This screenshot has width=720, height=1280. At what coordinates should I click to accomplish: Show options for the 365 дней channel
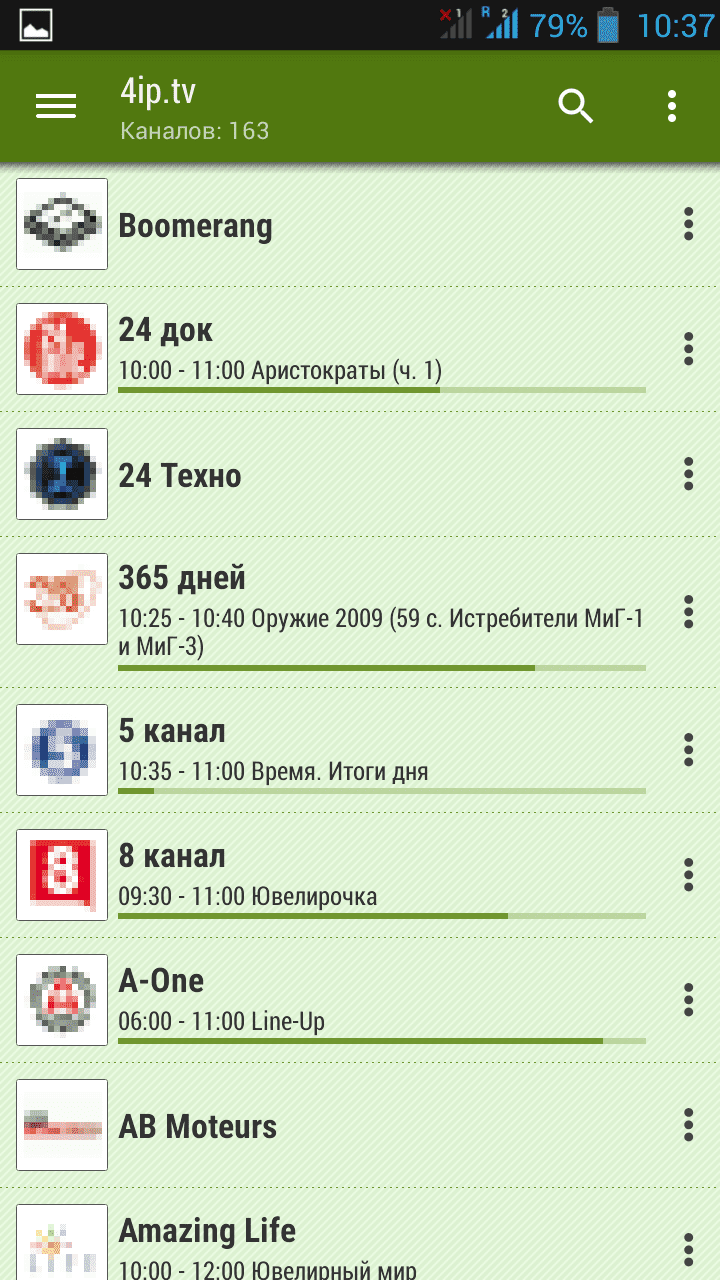click(x=688, y=612)
